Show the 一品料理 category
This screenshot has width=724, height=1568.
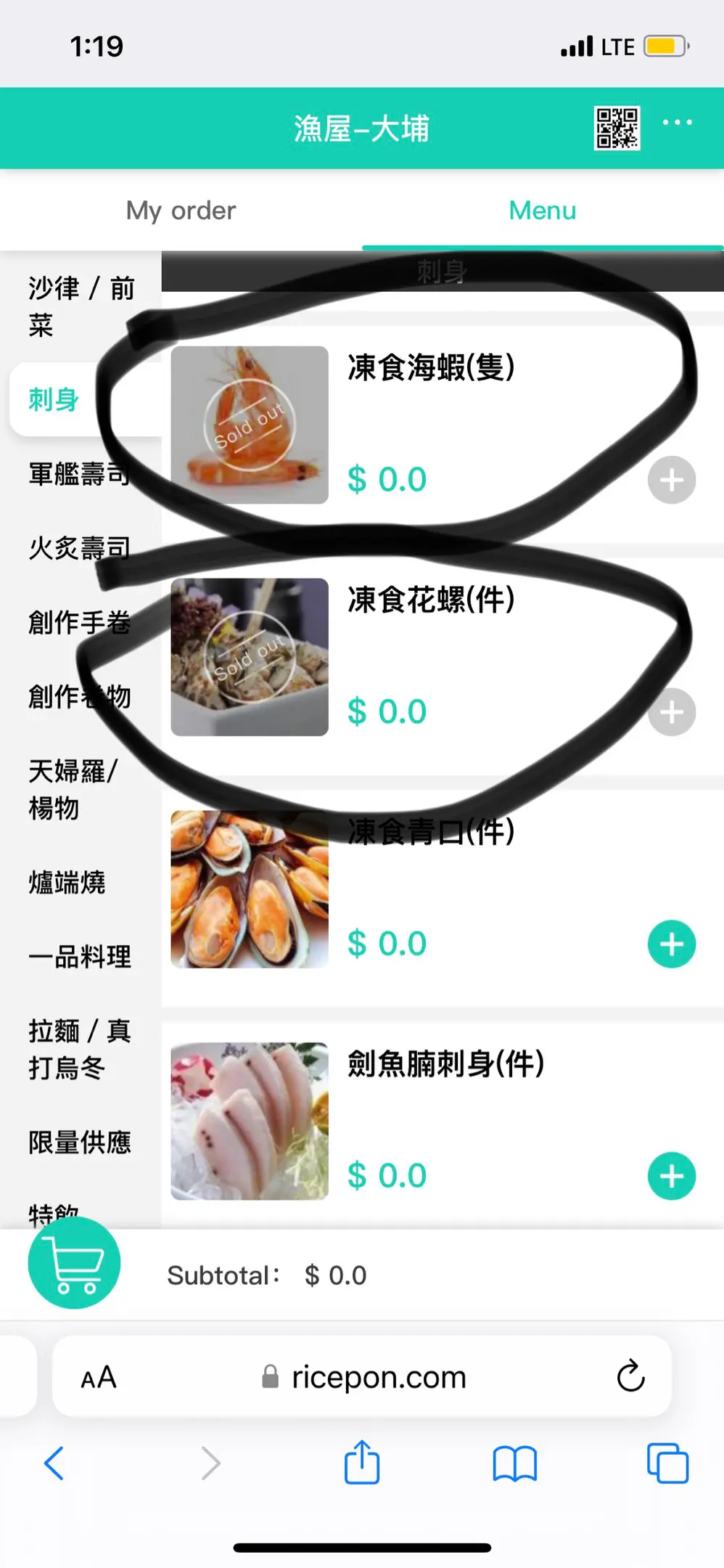coord(80,957)
